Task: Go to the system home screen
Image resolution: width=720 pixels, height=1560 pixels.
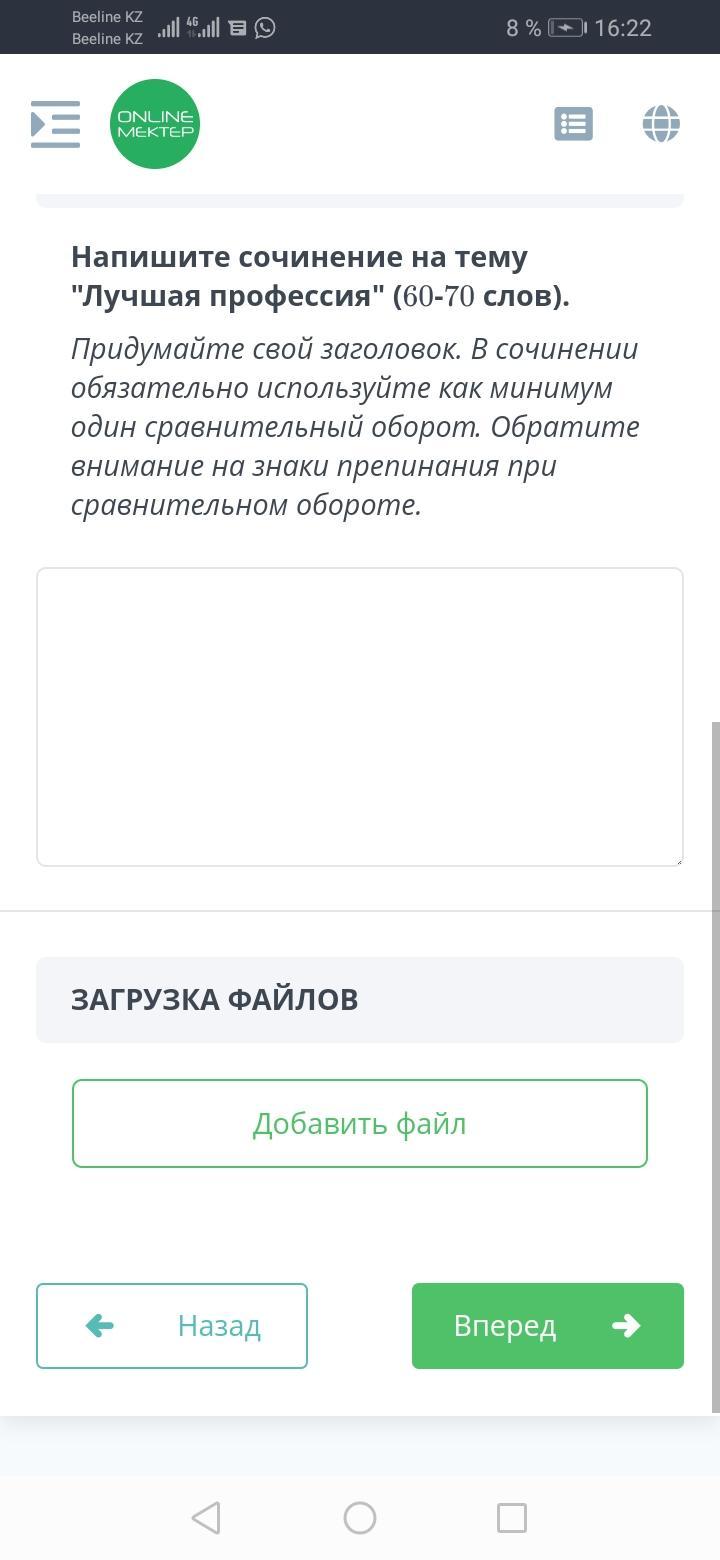Action: coord(360,1518)
